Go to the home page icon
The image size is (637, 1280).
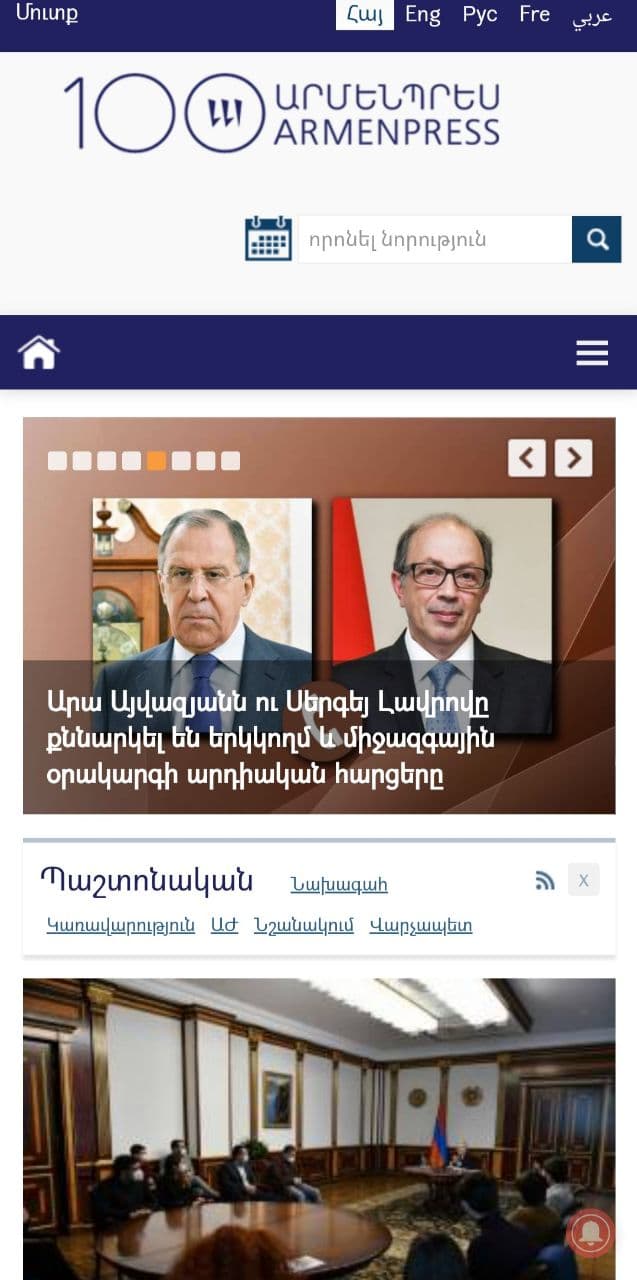point(39,352)
